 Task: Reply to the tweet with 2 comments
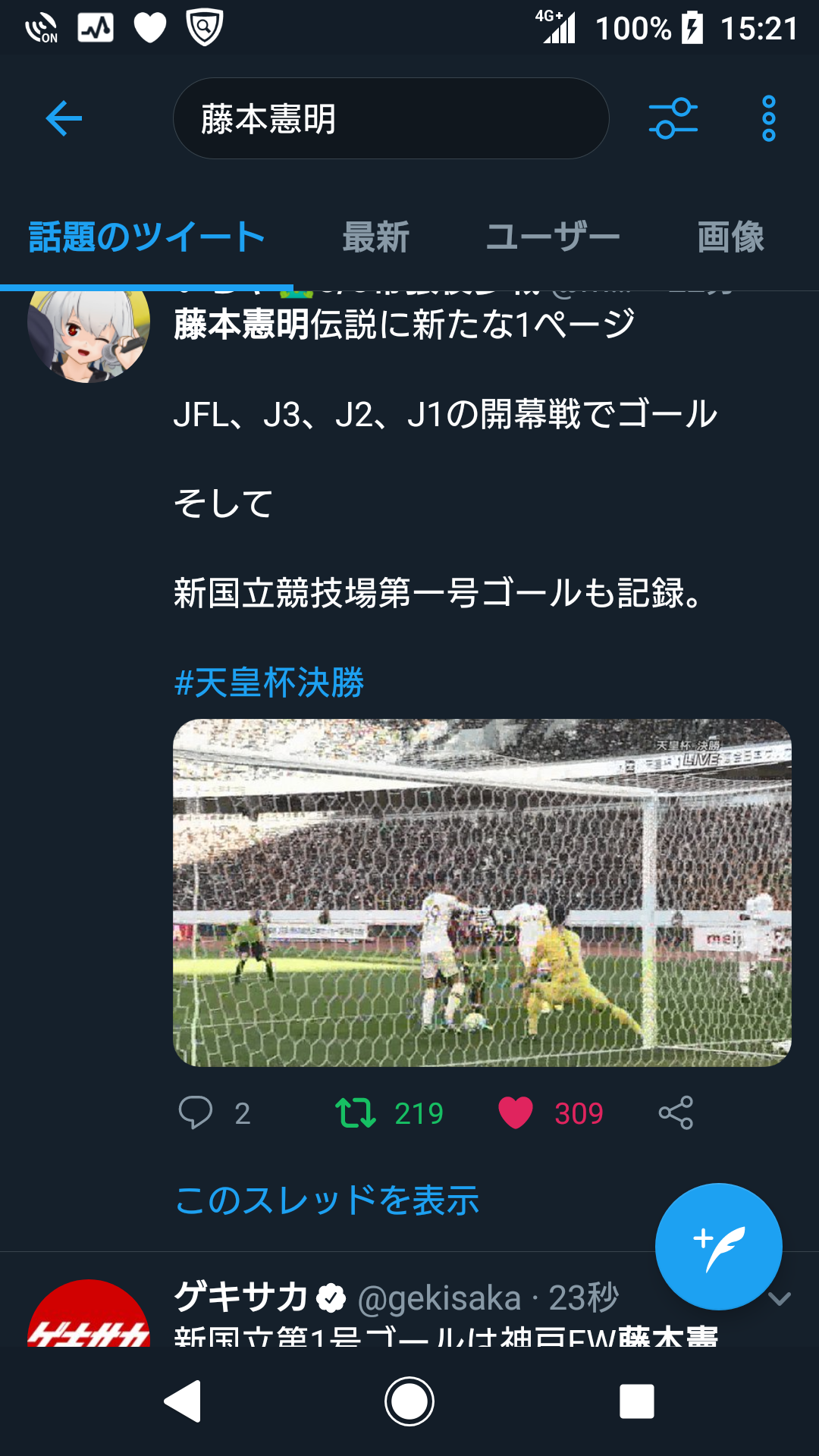(196, 1113)
